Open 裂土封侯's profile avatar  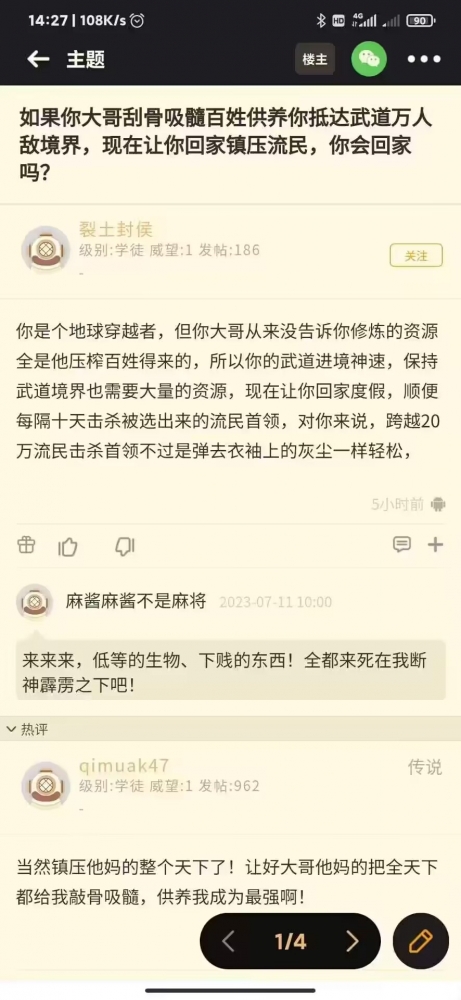pyautogui.click(x=45, y=249)
